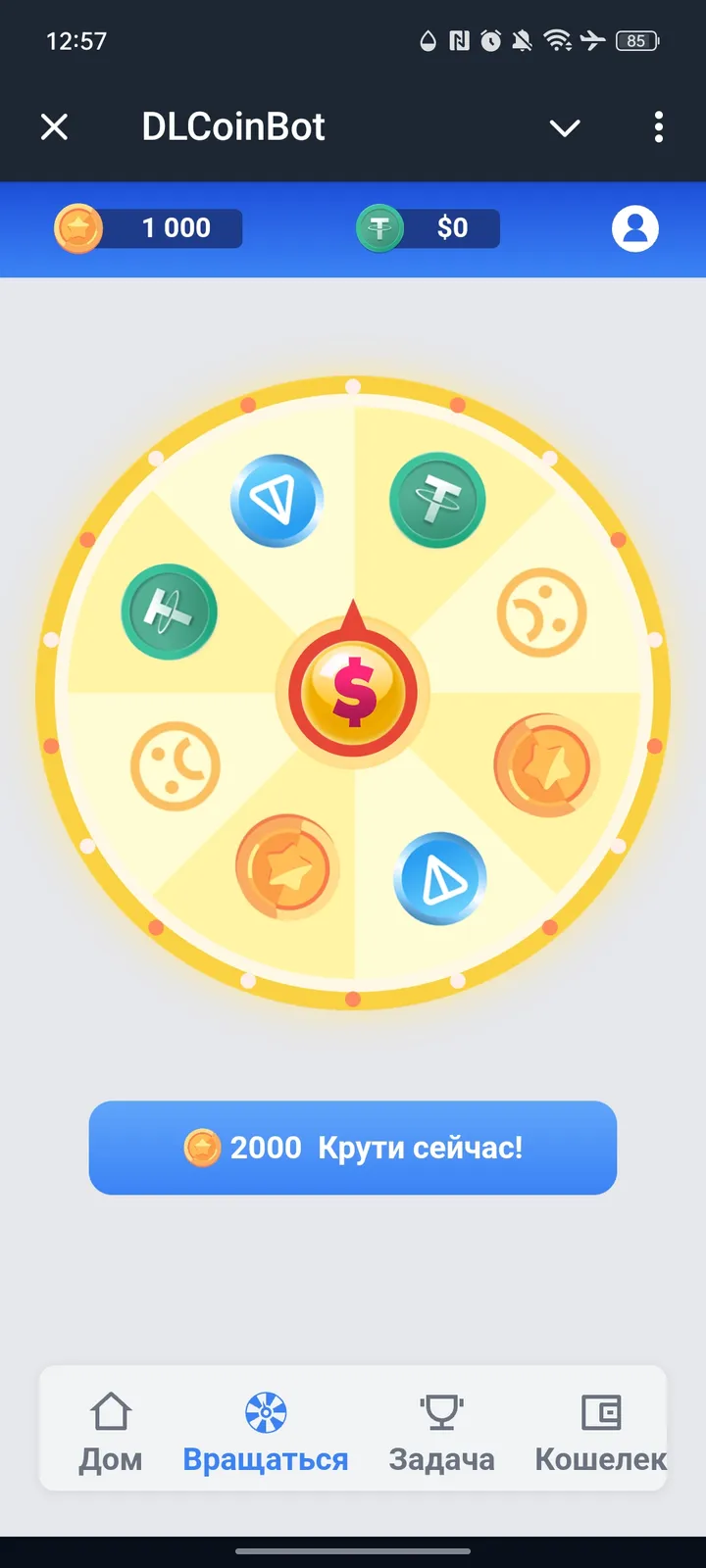Switch to the Кошелек tab

pyautogui.click(x=599, y=1431)
